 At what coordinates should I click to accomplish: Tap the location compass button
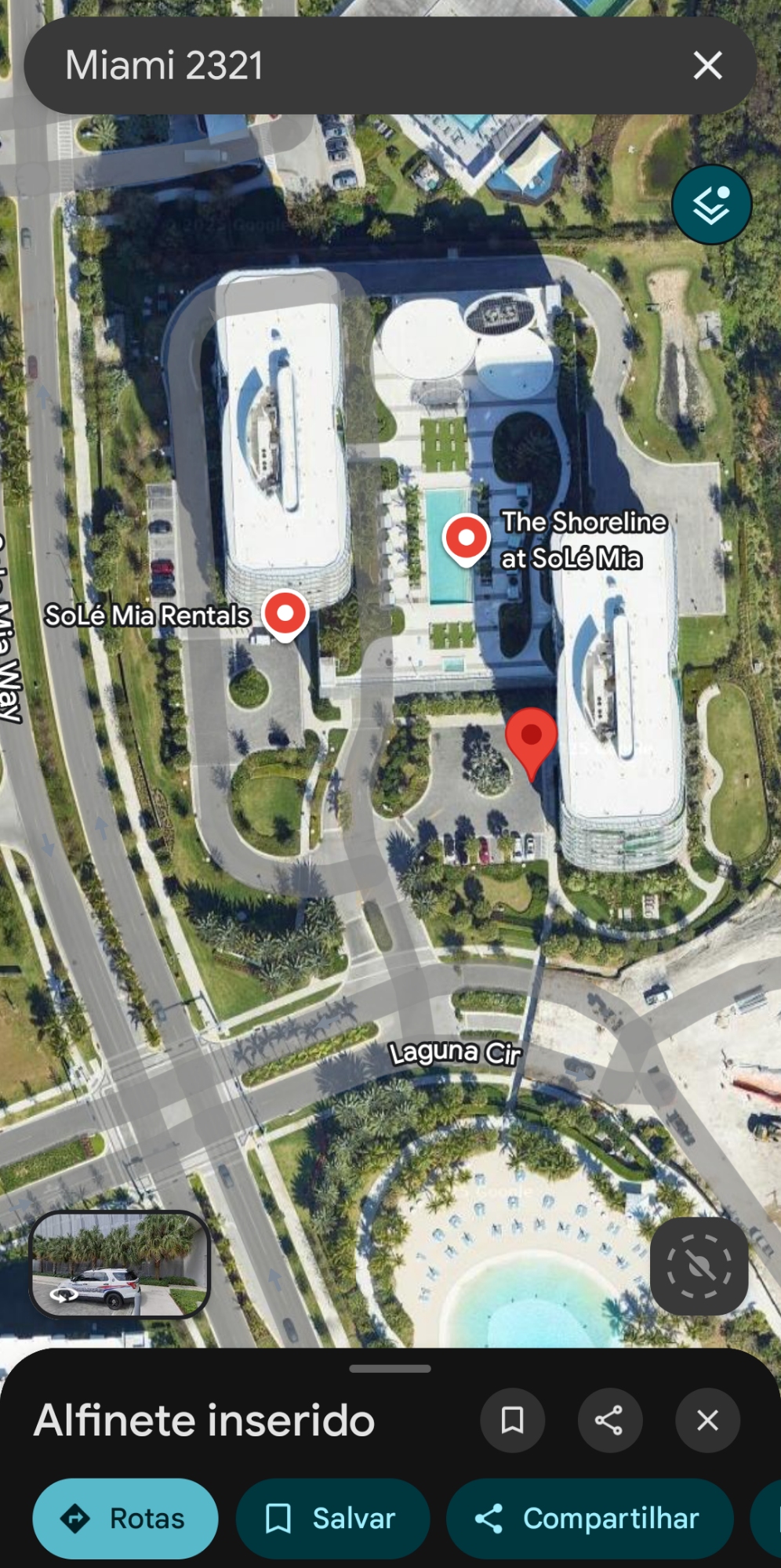699,1266
